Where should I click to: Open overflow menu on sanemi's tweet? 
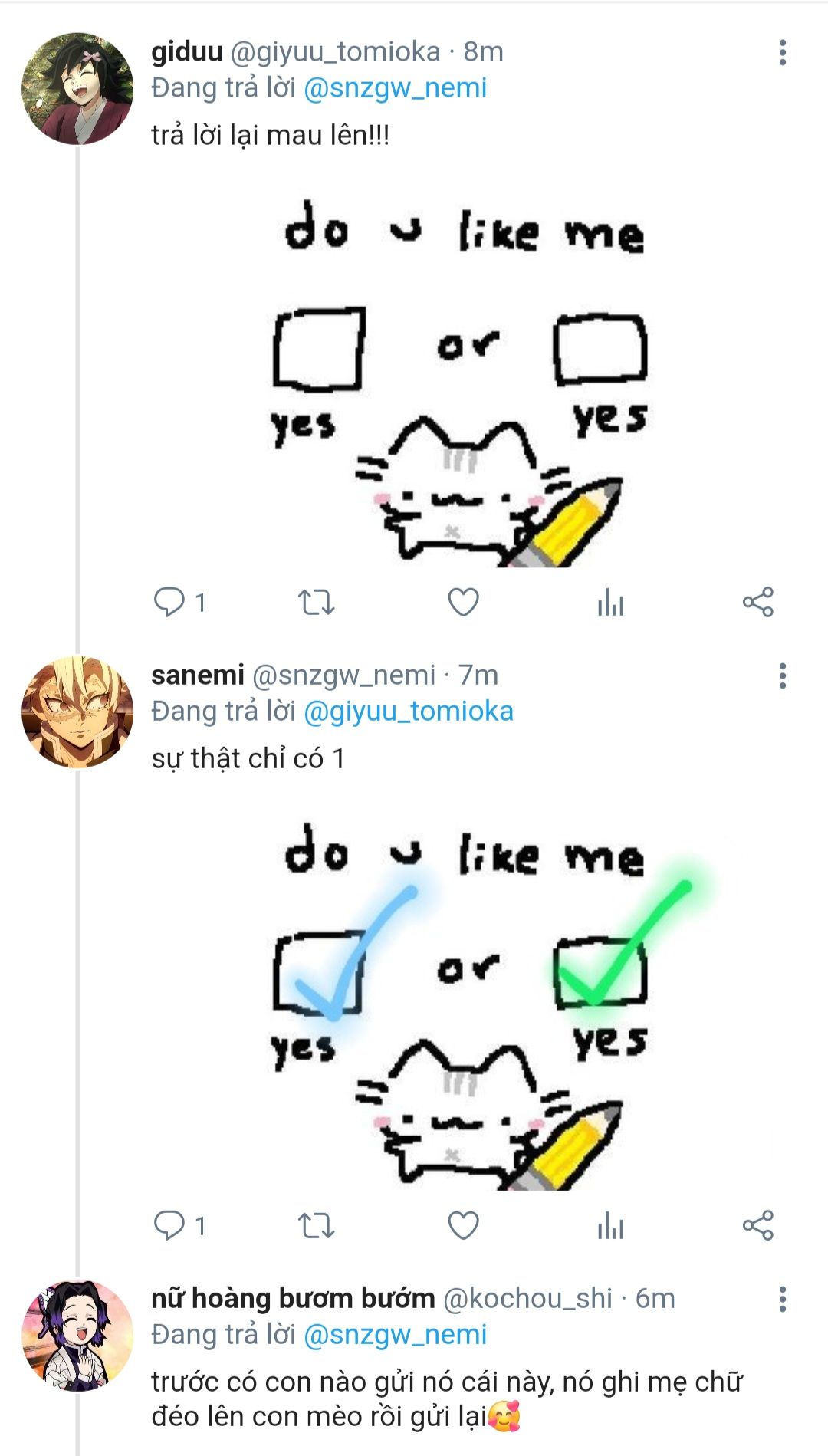pos(782,675)
